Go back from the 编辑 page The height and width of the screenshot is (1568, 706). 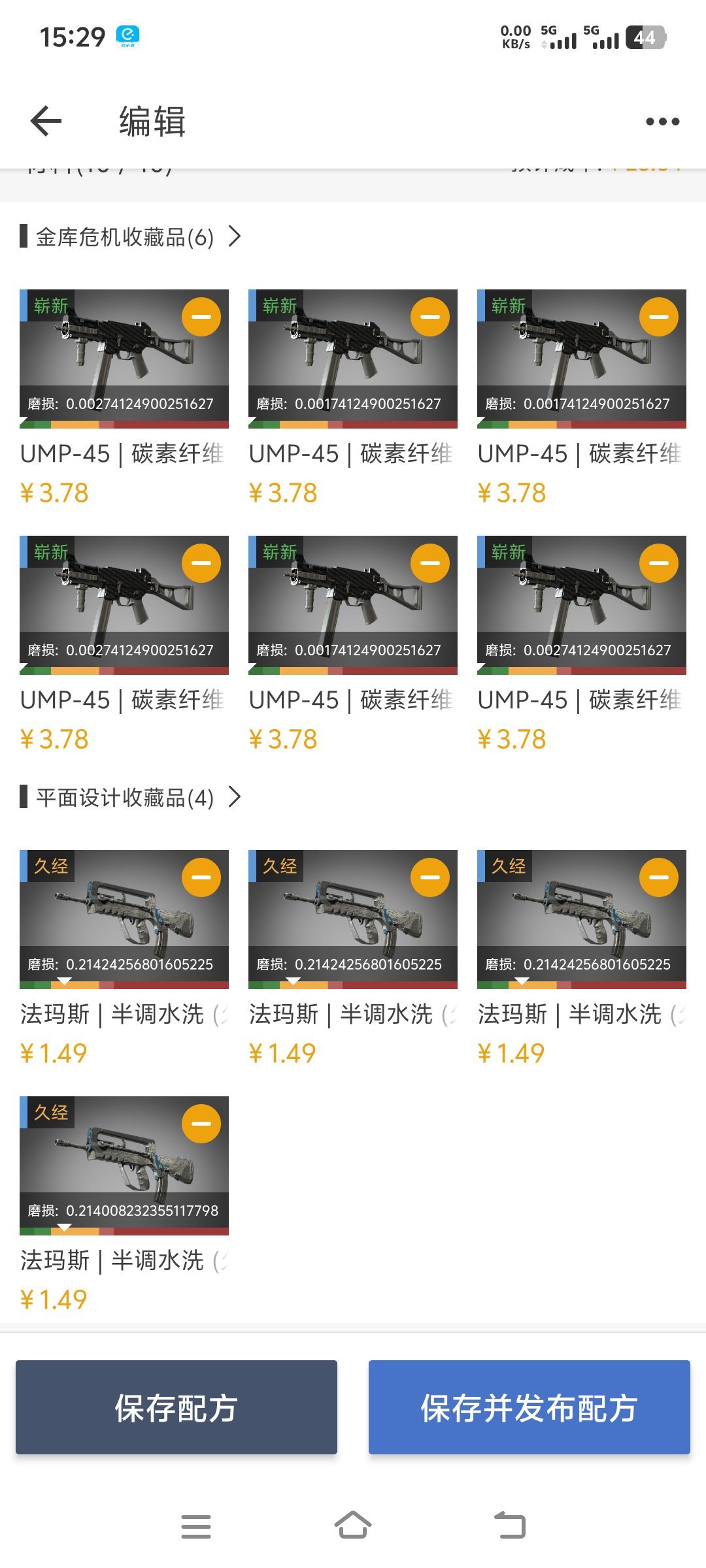pos(46,122)
